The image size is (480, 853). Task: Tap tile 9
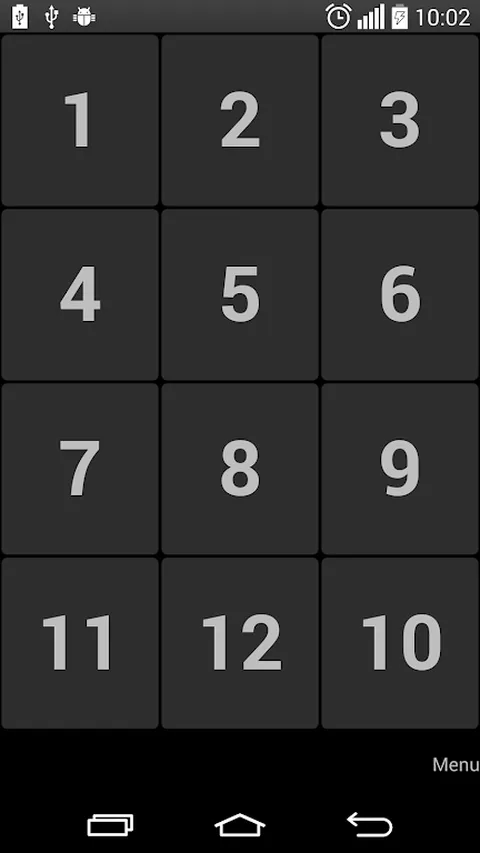coord(400,468)
